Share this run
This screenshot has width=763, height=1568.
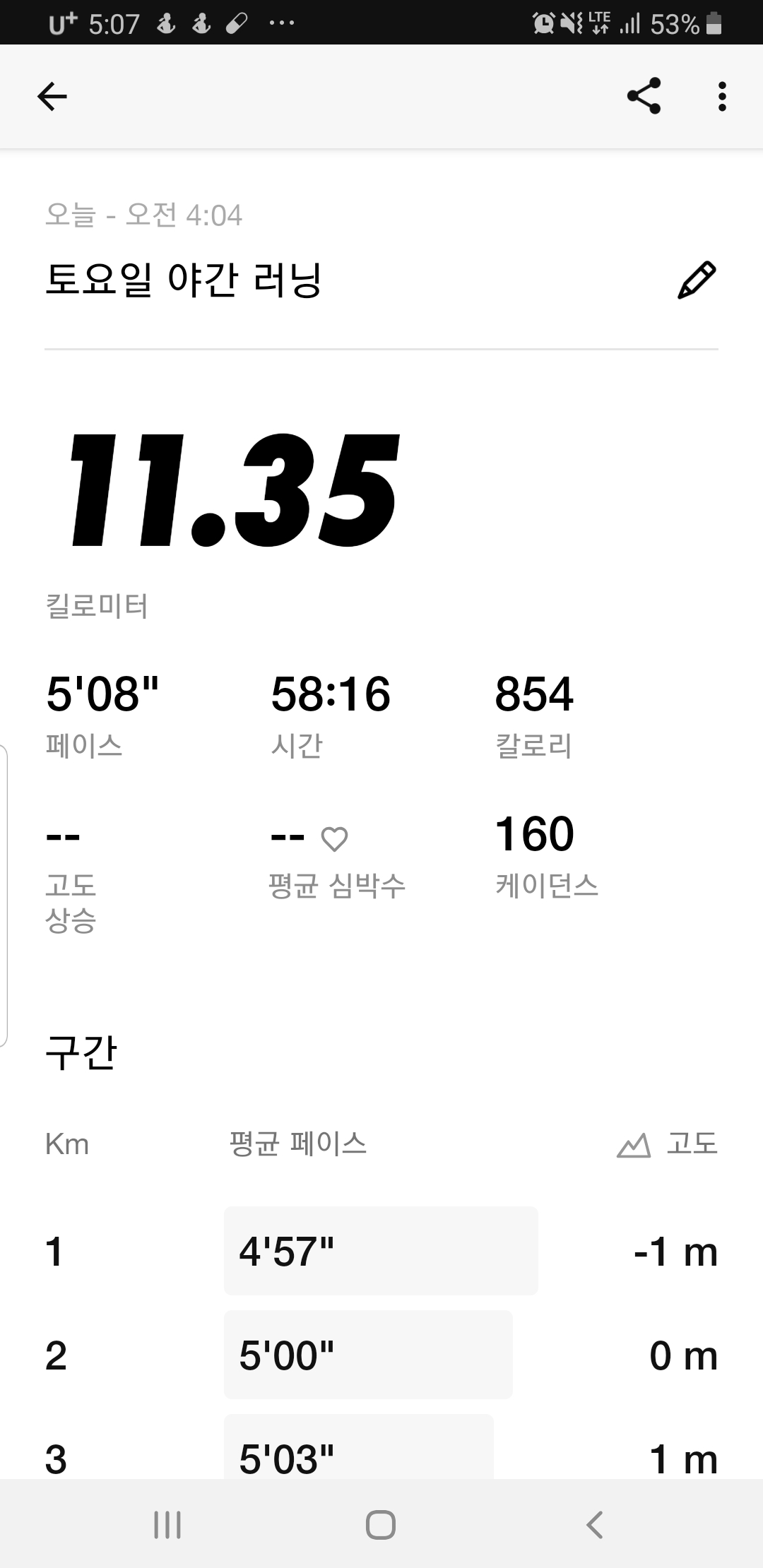644,96
